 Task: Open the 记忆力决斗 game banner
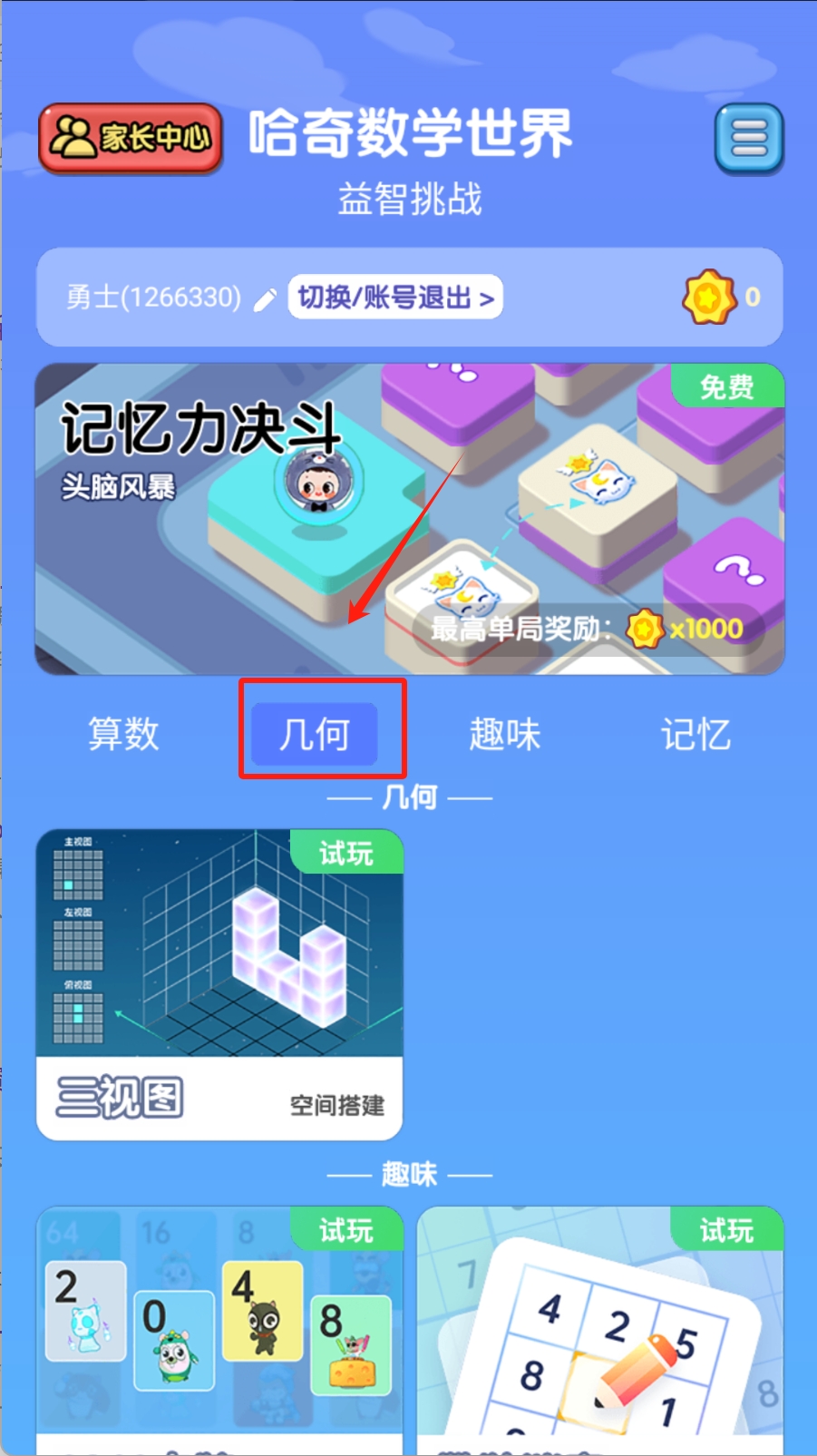[x=409, y=519]
